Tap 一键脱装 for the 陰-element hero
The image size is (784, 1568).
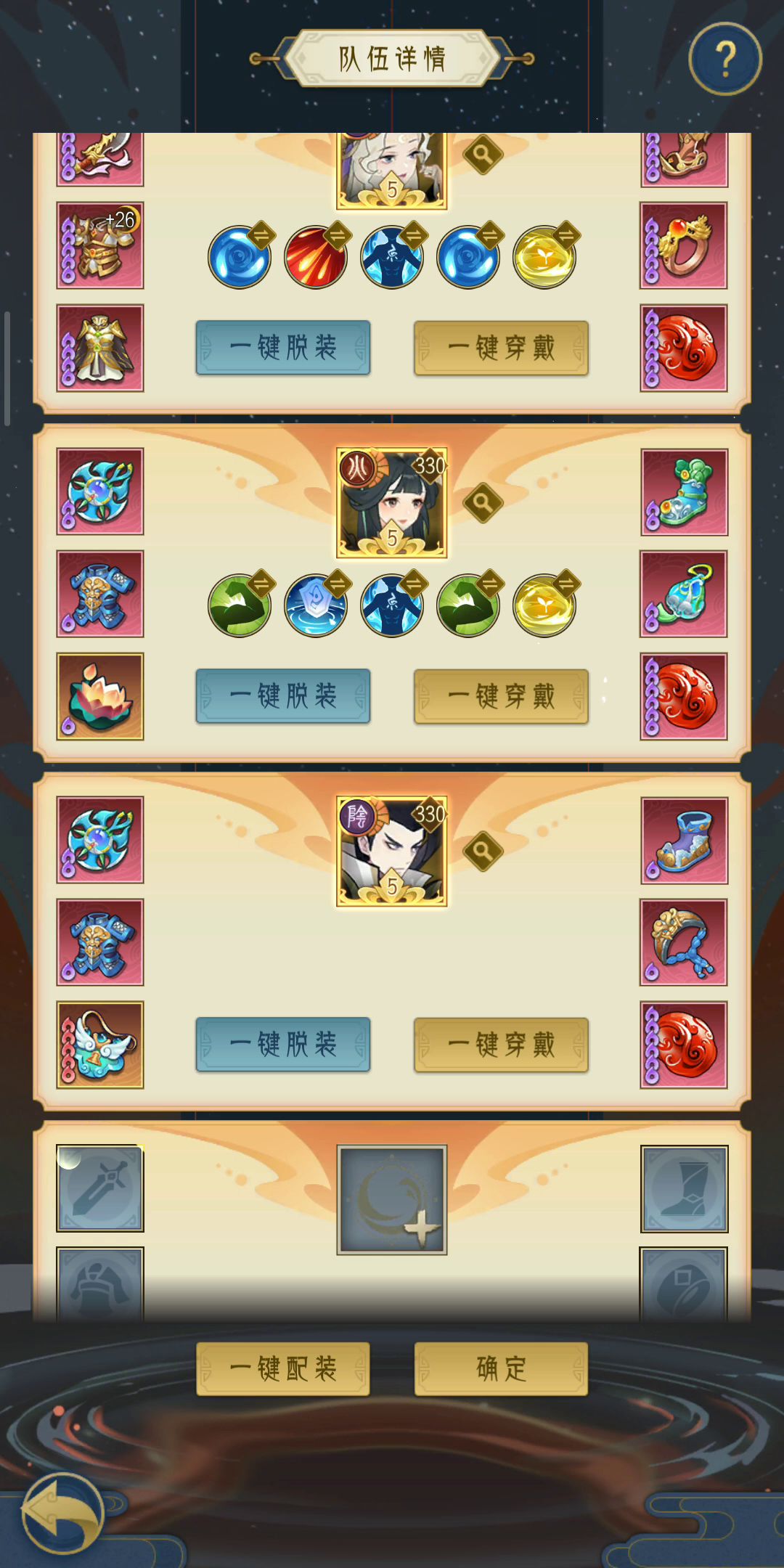[283, 1045]
